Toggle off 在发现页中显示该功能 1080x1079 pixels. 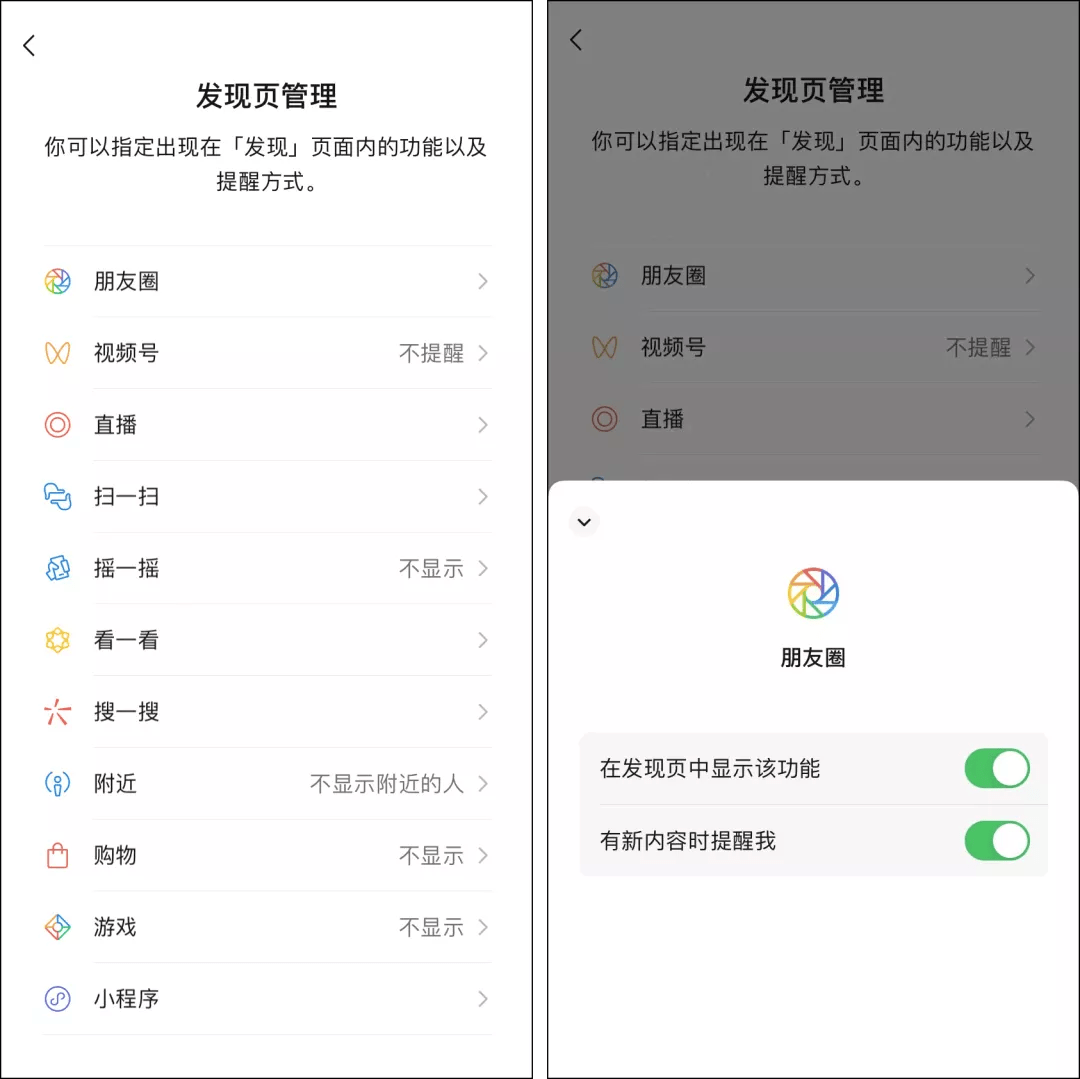click(996, 769)
